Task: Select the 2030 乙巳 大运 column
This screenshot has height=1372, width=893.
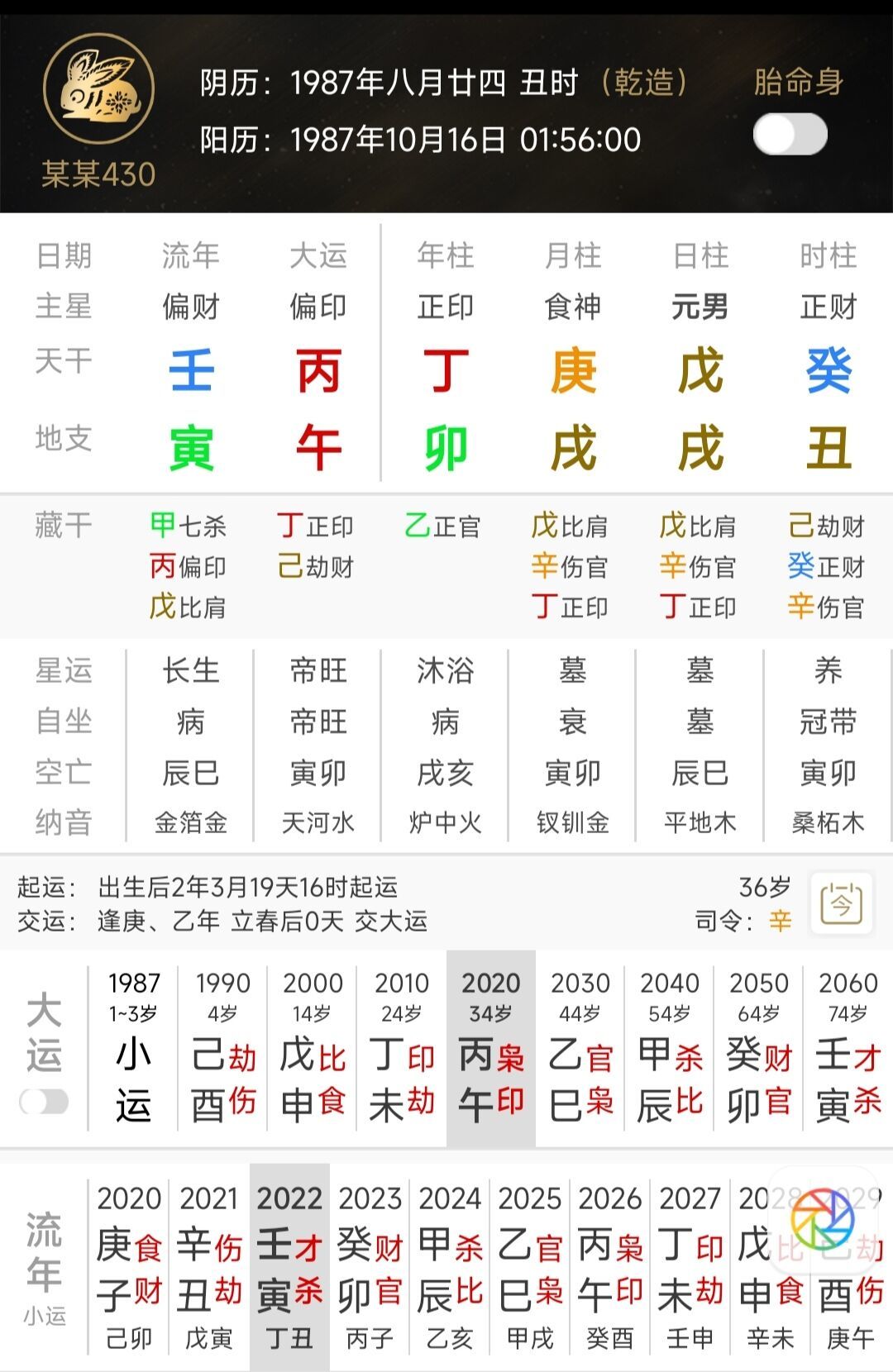Action: [580, 1050]
